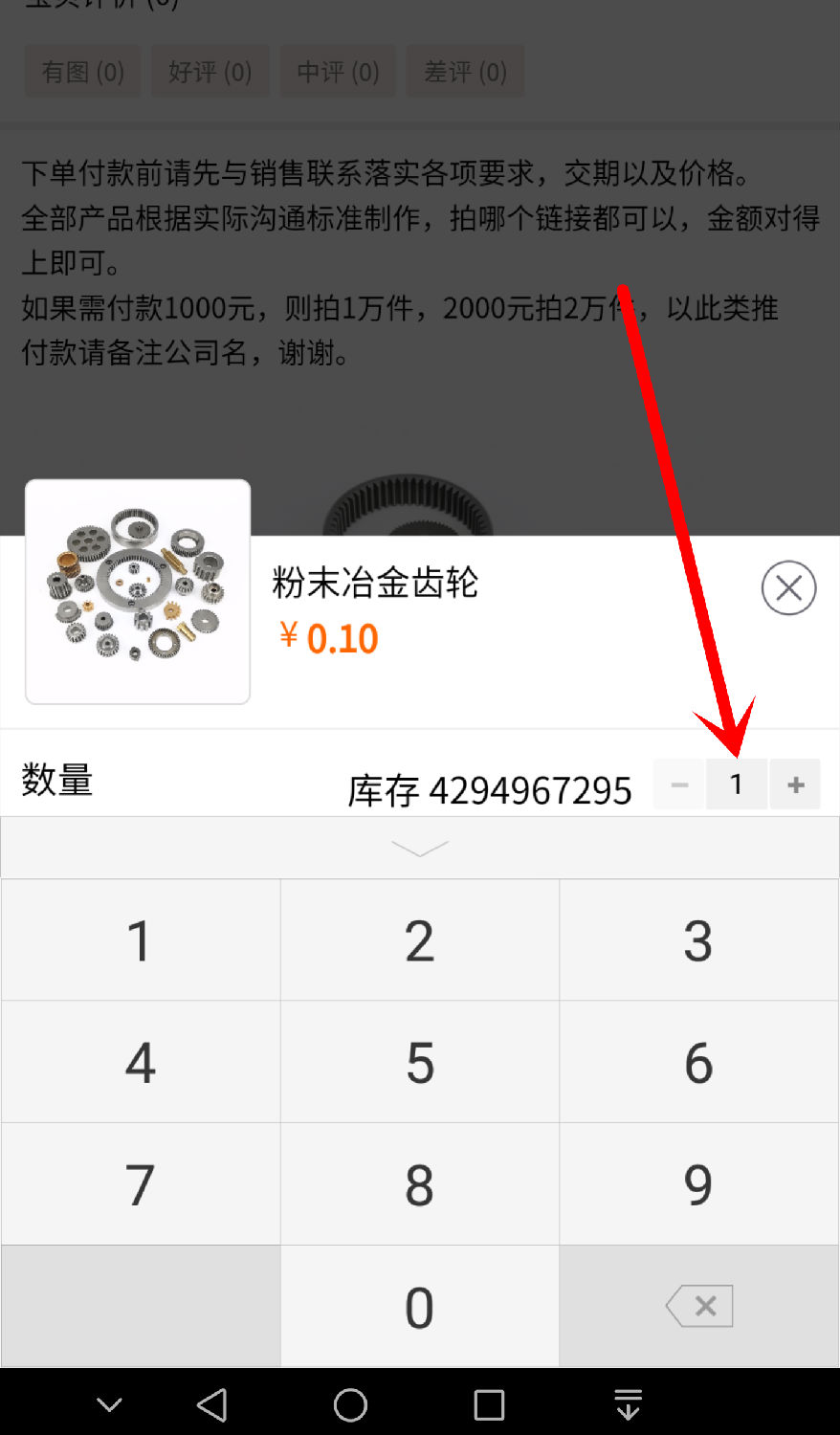
Task: Go to the home screen via the system home button
Action: pos(350,1404)
